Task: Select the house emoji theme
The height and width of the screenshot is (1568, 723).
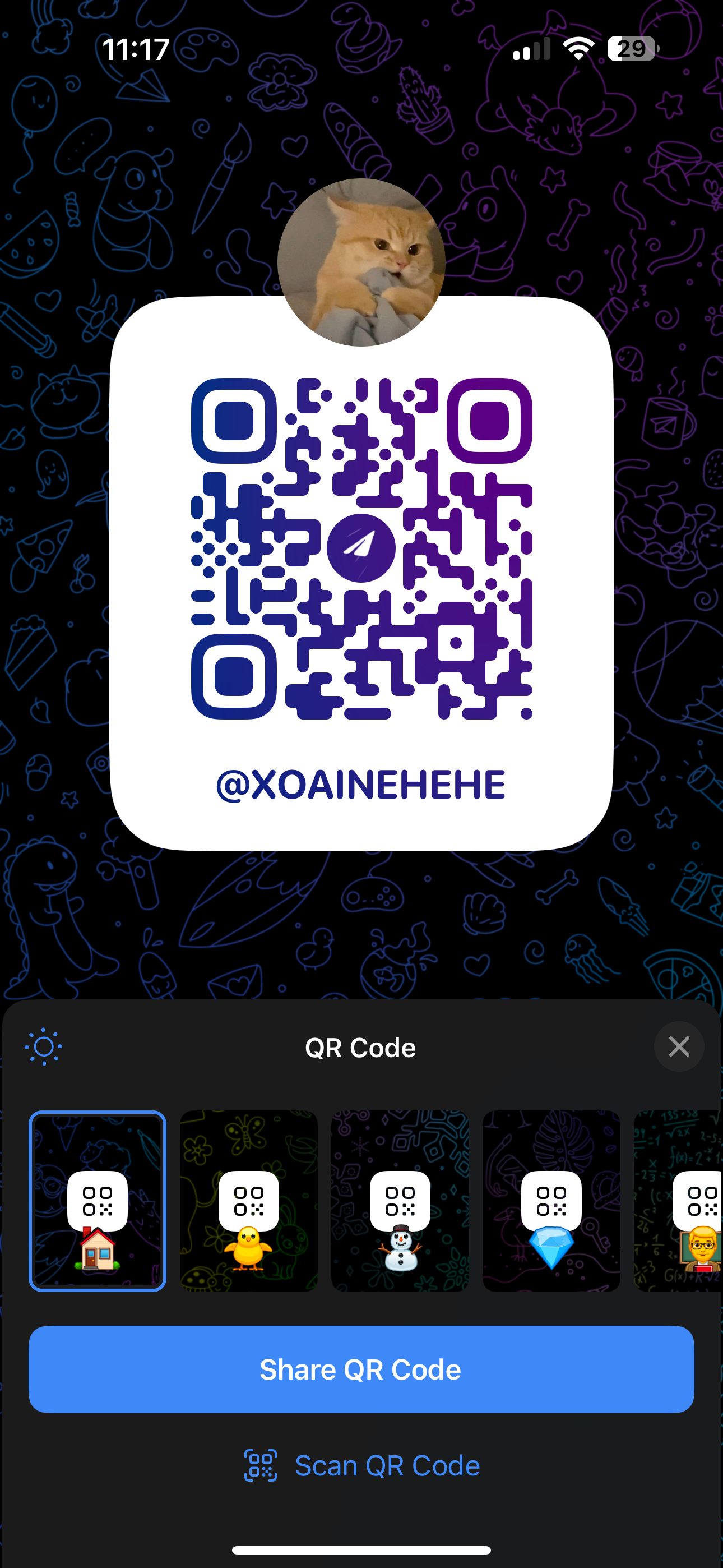Action: point(98,1201)
